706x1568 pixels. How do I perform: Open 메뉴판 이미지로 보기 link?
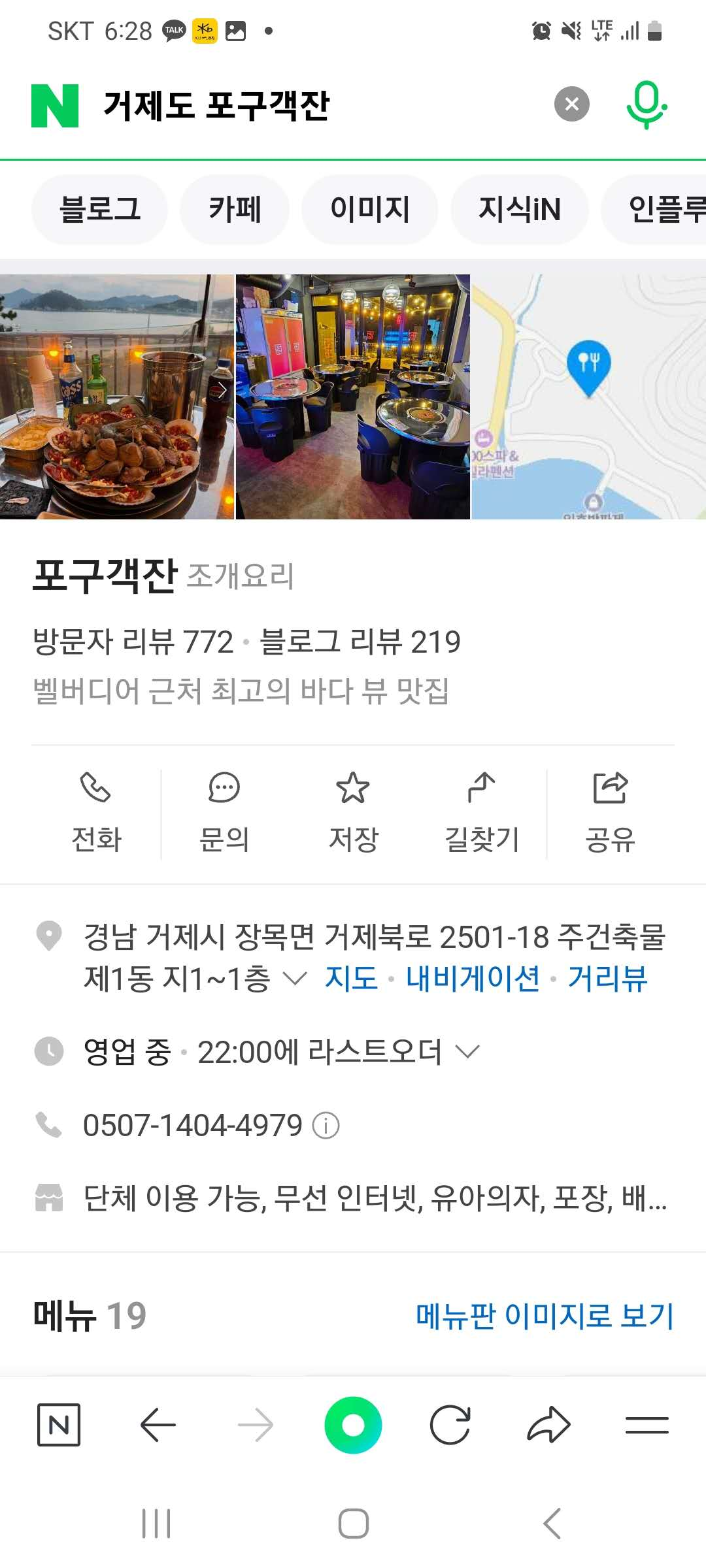click(x=545, y=1316)
